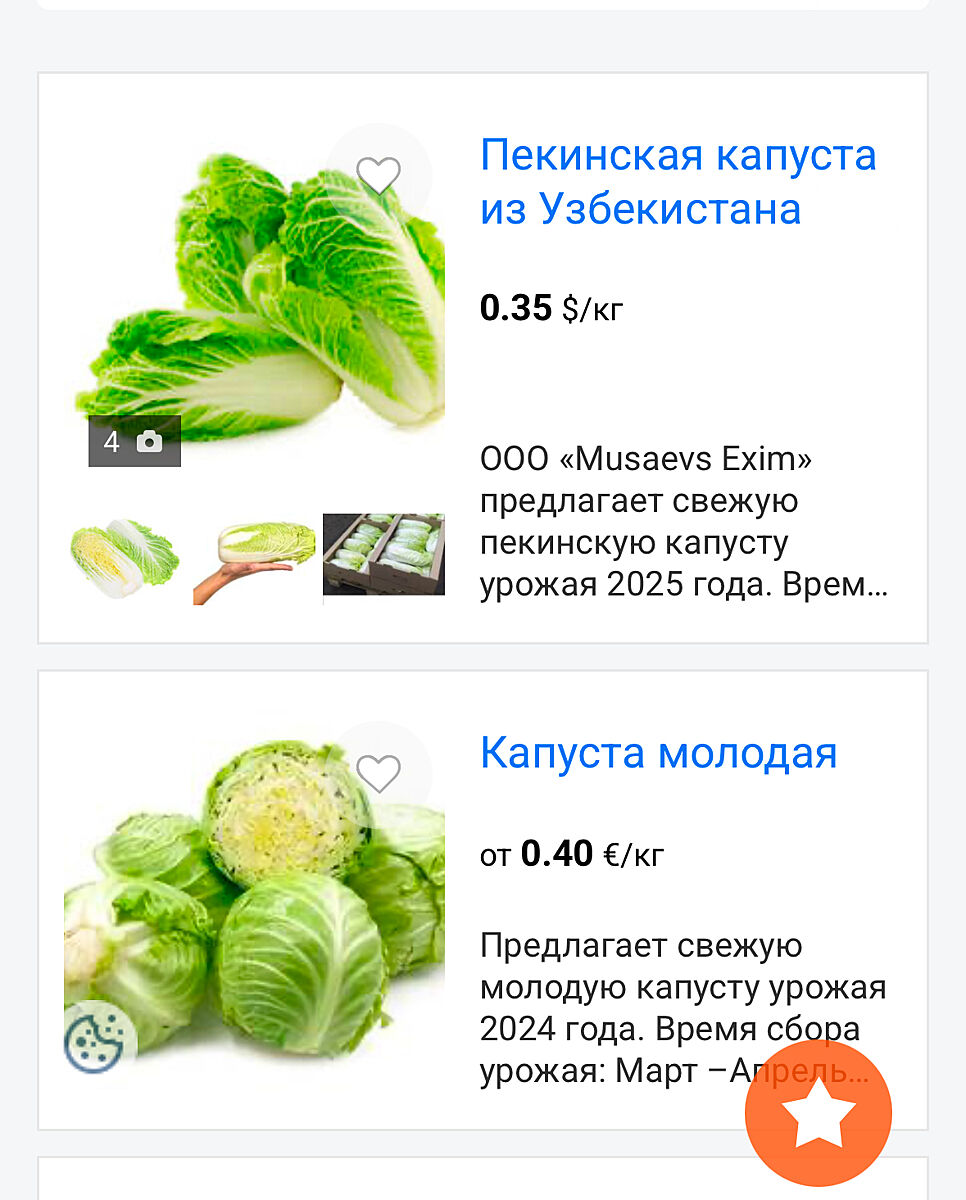
Task: Select the boxed cabbages thumbnail
Action: pyautogui.click(x=384, y=559)
